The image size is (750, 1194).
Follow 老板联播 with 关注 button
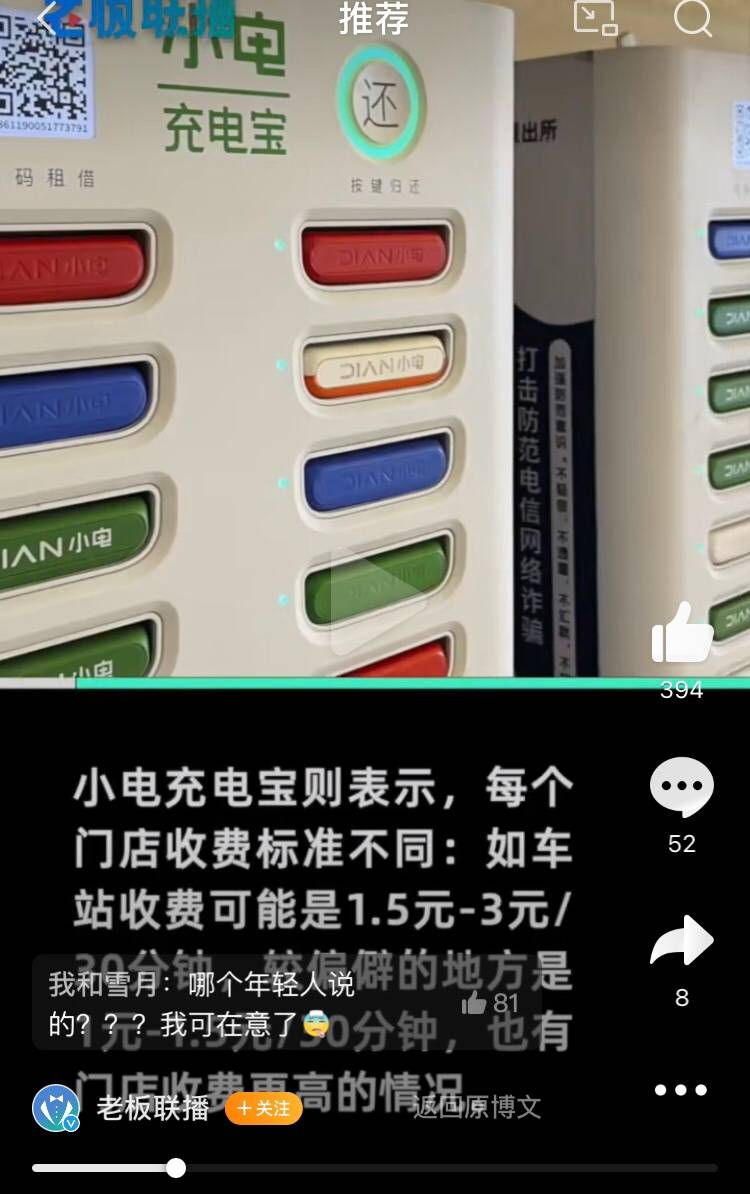click(x=263, y=1108)
